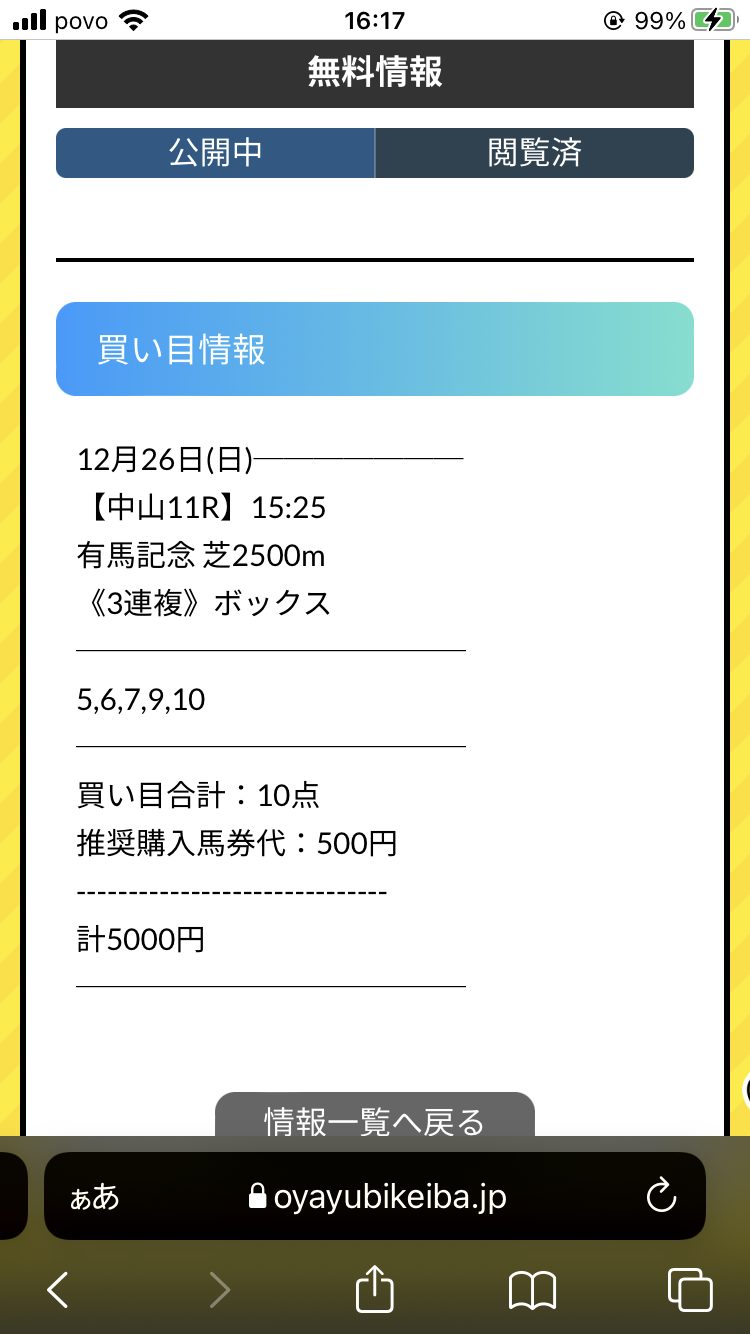The height and width of the screenshot is (1334, 750).
Task: Open Safari bookmarks
Action: click(x=532, y=1290)
